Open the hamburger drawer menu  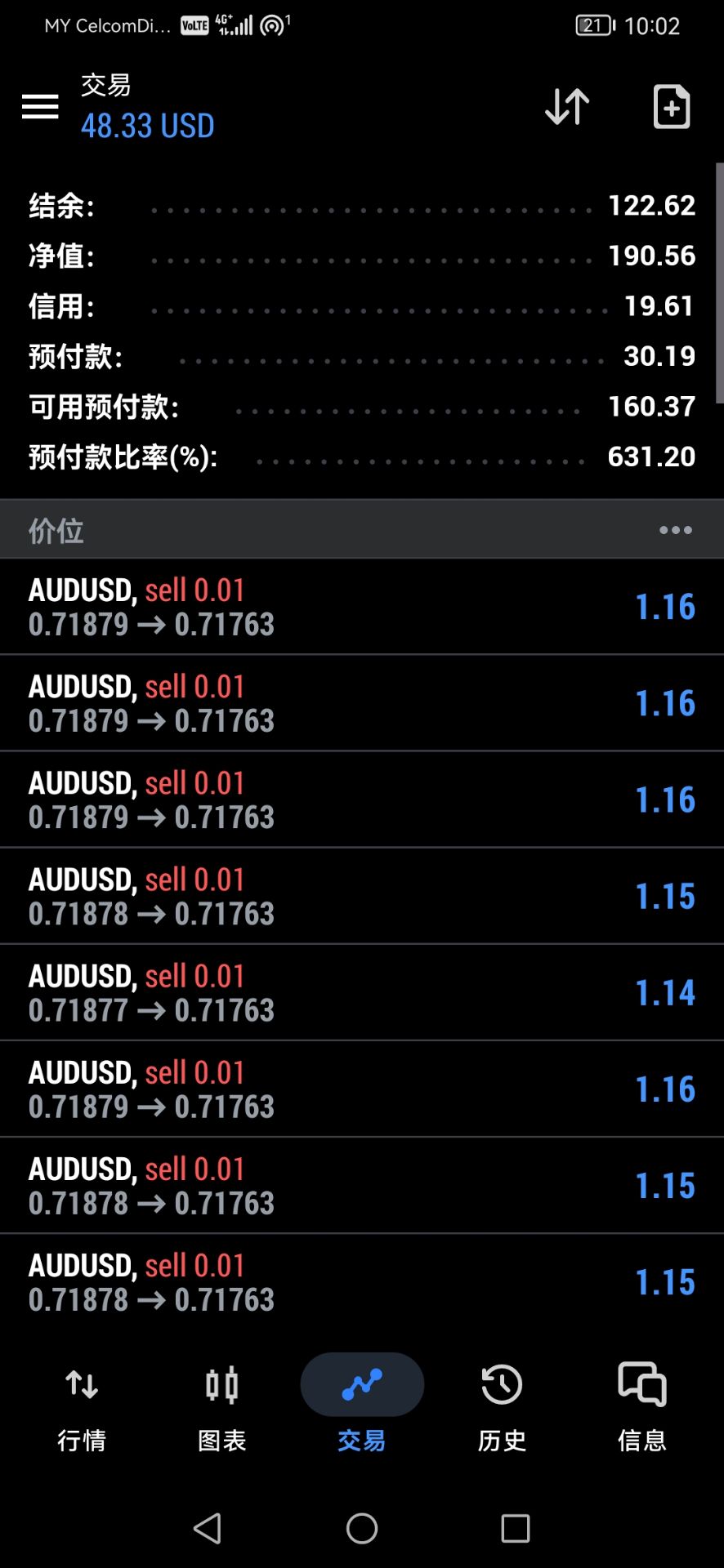(40, 106)
